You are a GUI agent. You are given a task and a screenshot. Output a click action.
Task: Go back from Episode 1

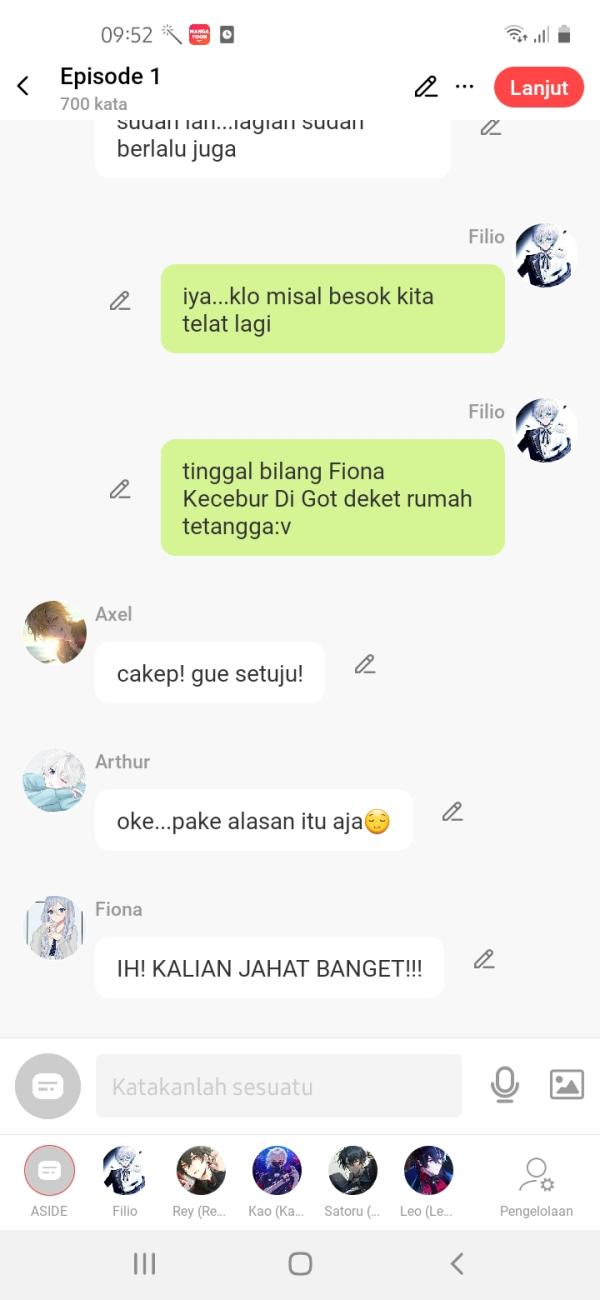pos(23,87)
